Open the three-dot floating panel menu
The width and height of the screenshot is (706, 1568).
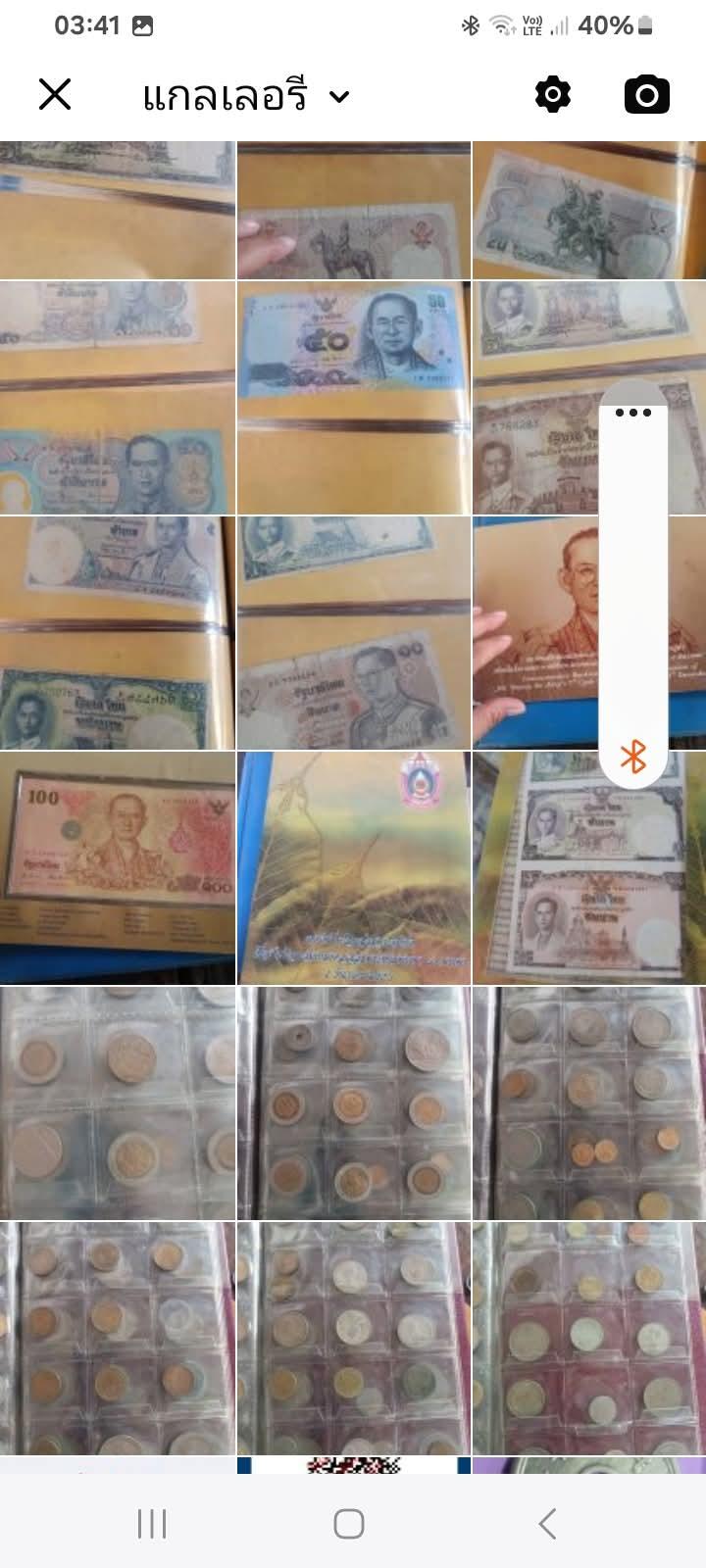[x=633, y=413]
